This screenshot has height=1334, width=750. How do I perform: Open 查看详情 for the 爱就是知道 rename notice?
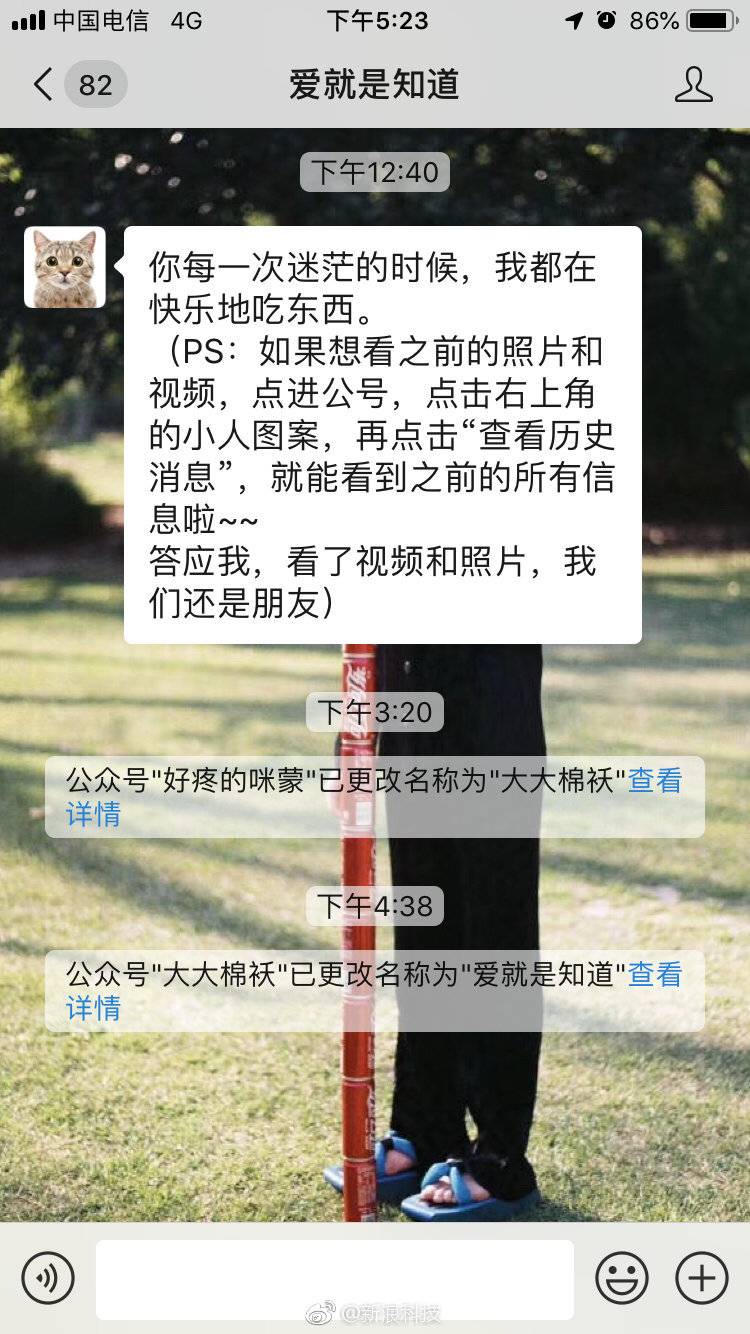[x=654, y=974]
